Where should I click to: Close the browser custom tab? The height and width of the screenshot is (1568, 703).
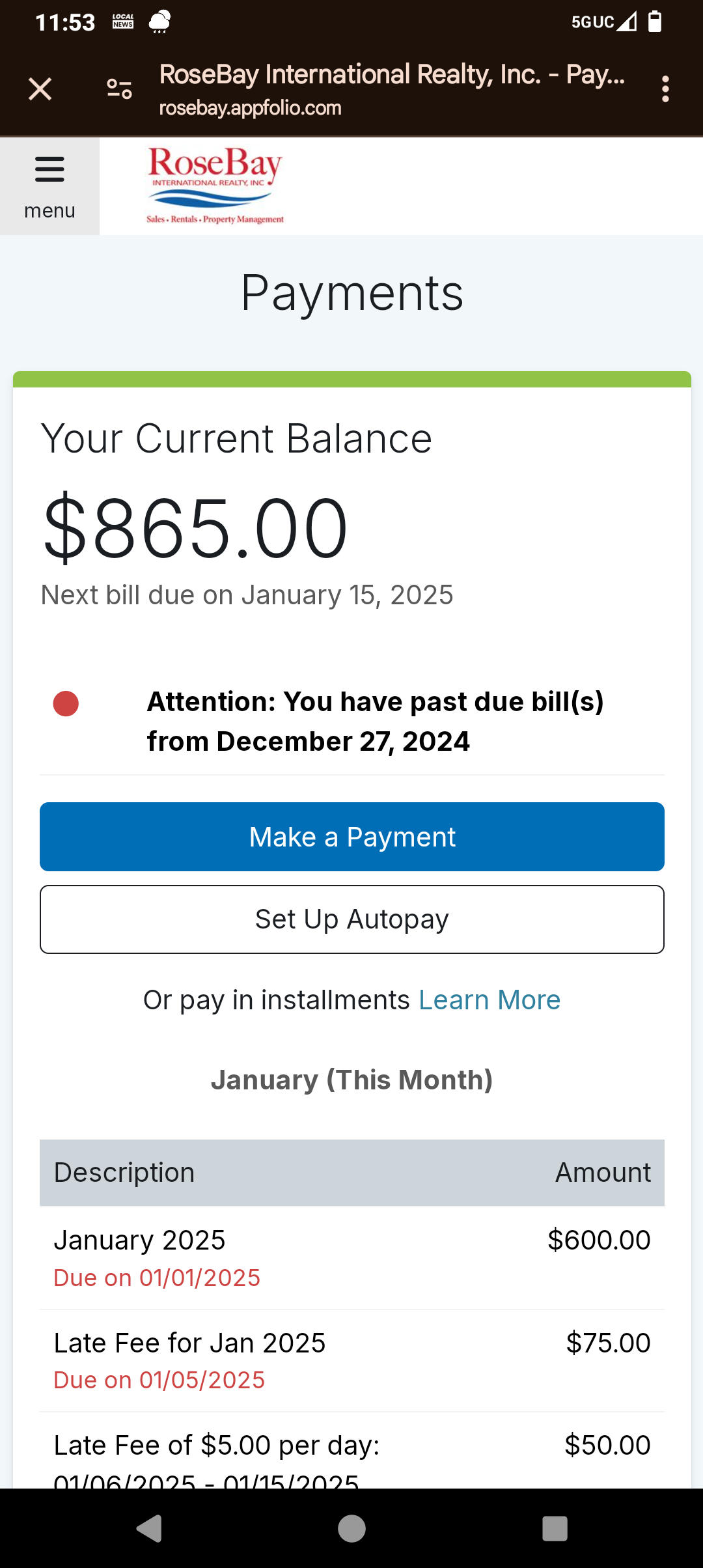[x=40, y=89]
